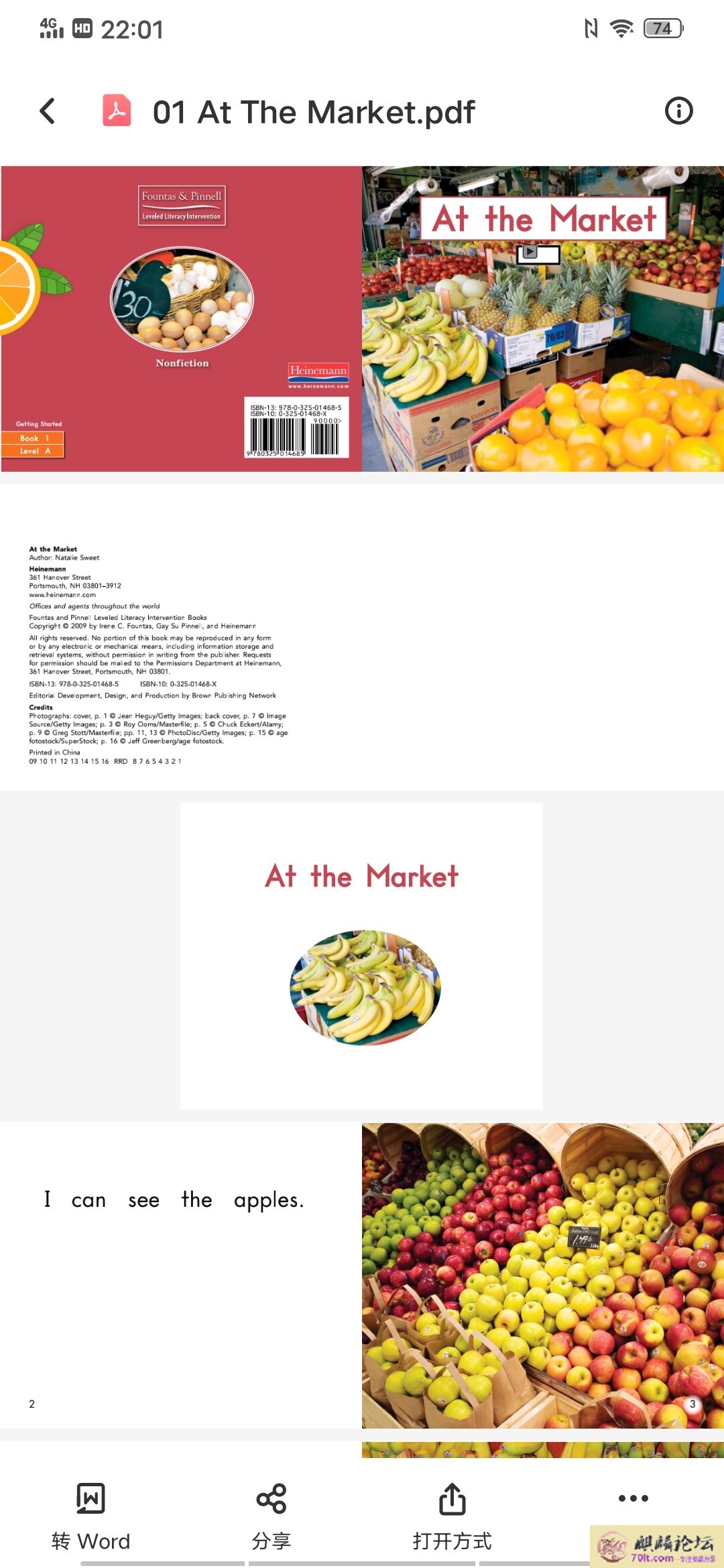
Task: Play the media clip on cover page
Action: click(x=530, y=252)
